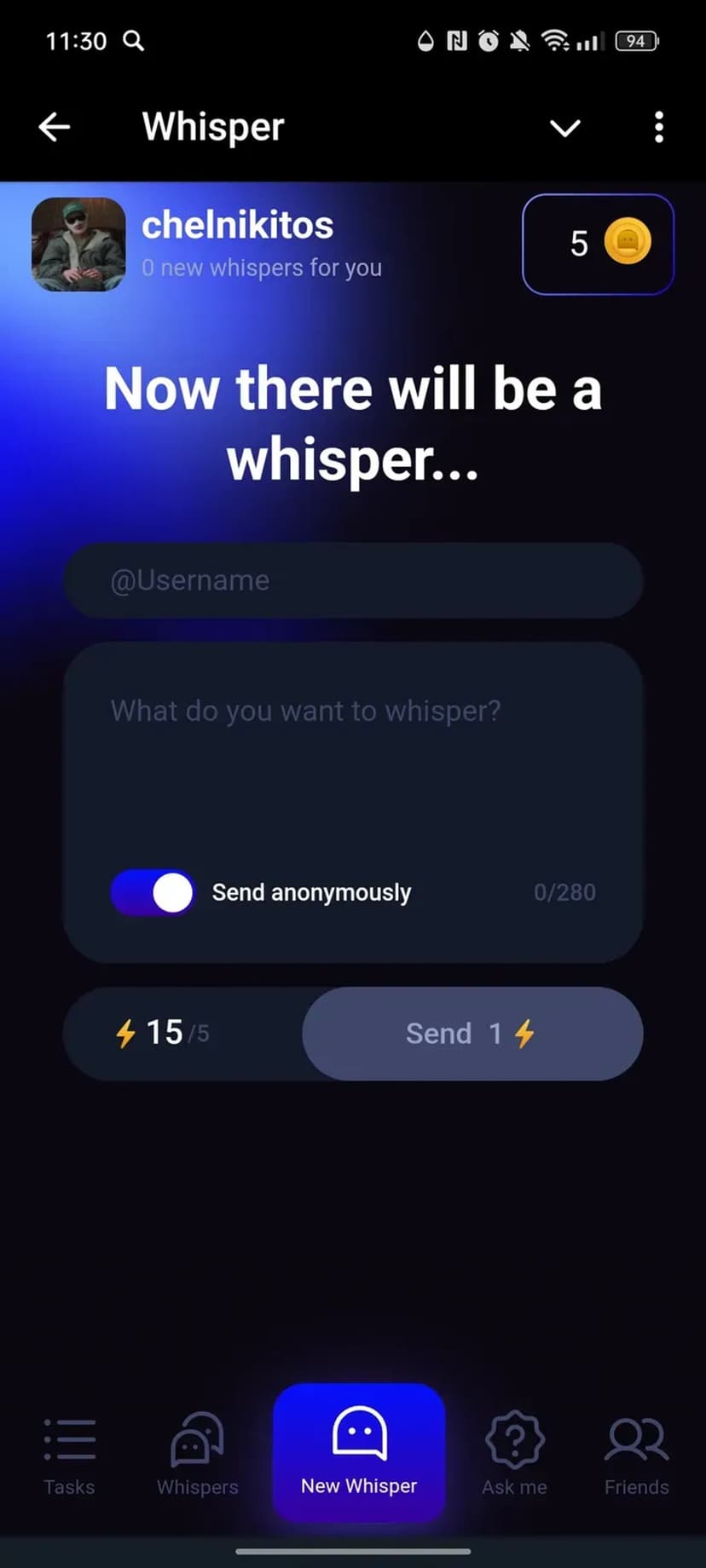Select the New Whisper tab

pos(359,1452)
